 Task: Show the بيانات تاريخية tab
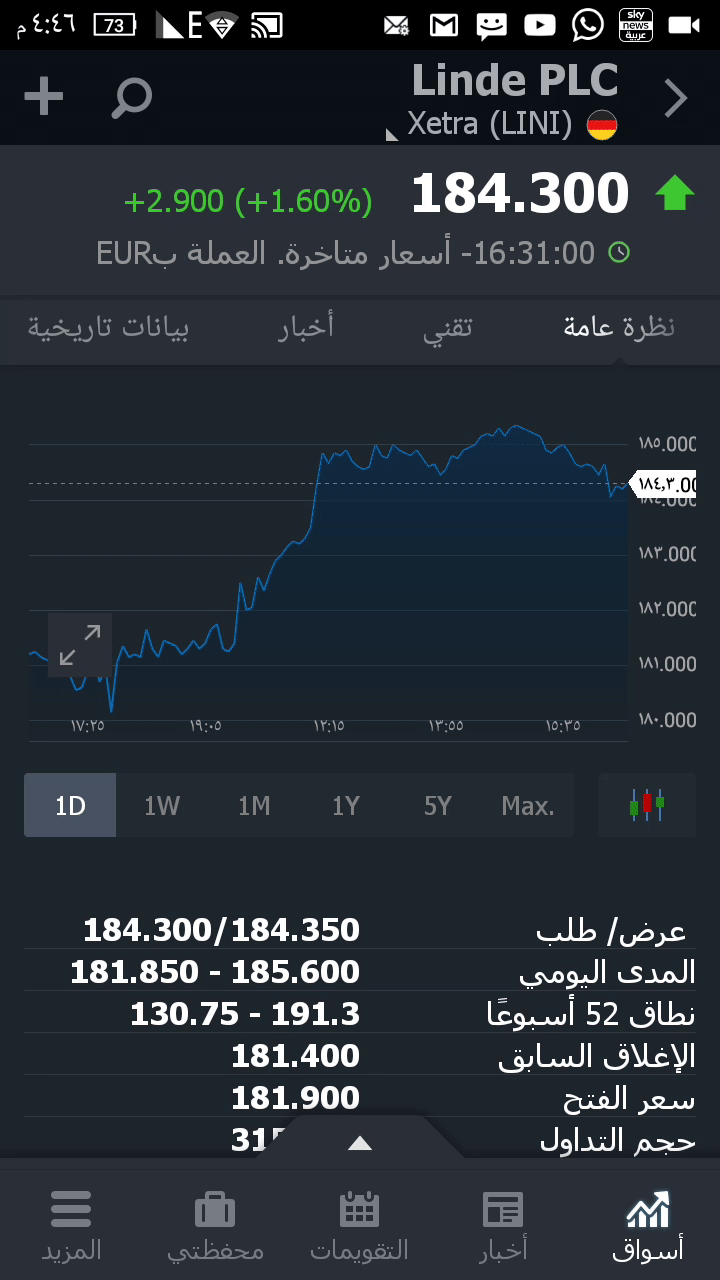coord(108,328)
